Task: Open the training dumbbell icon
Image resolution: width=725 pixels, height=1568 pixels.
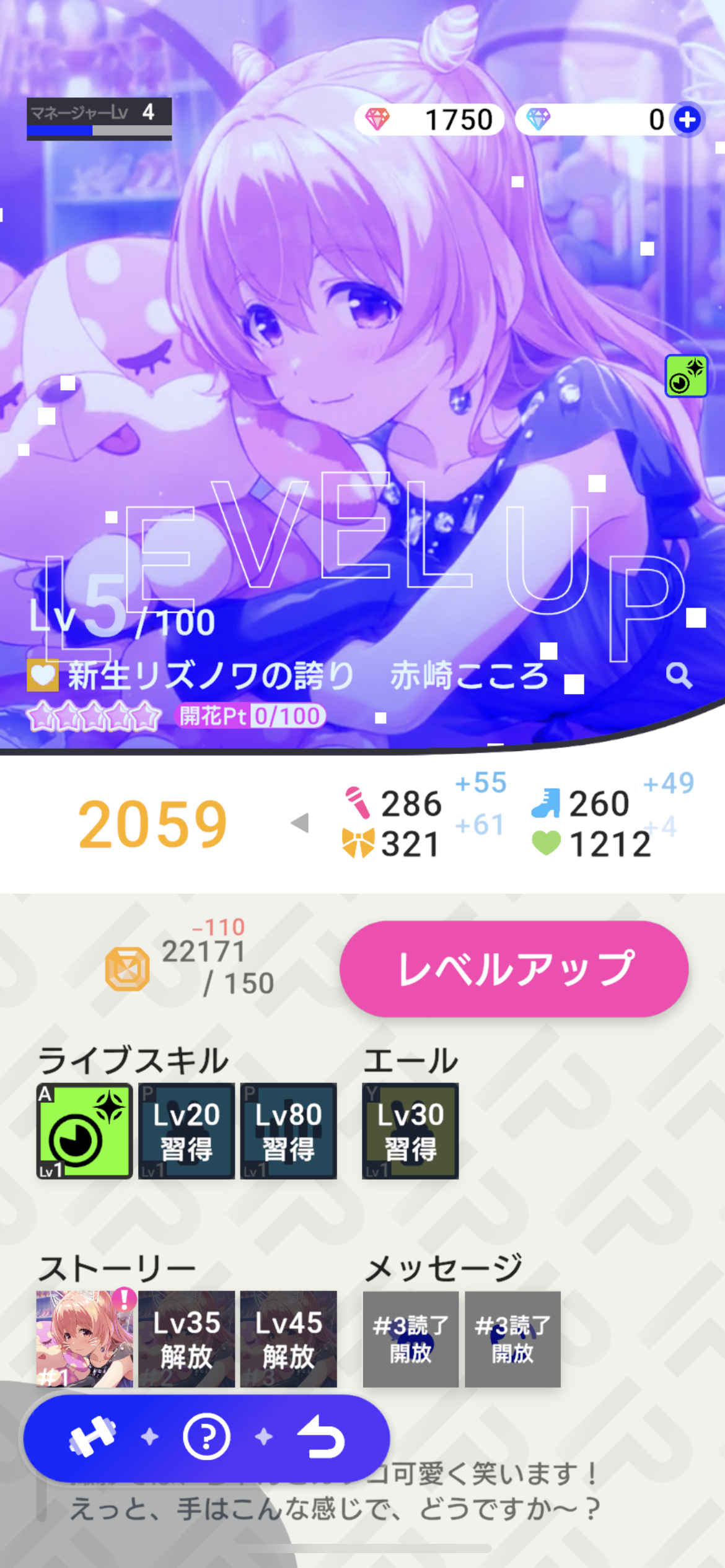Action: click(92, 1437)
